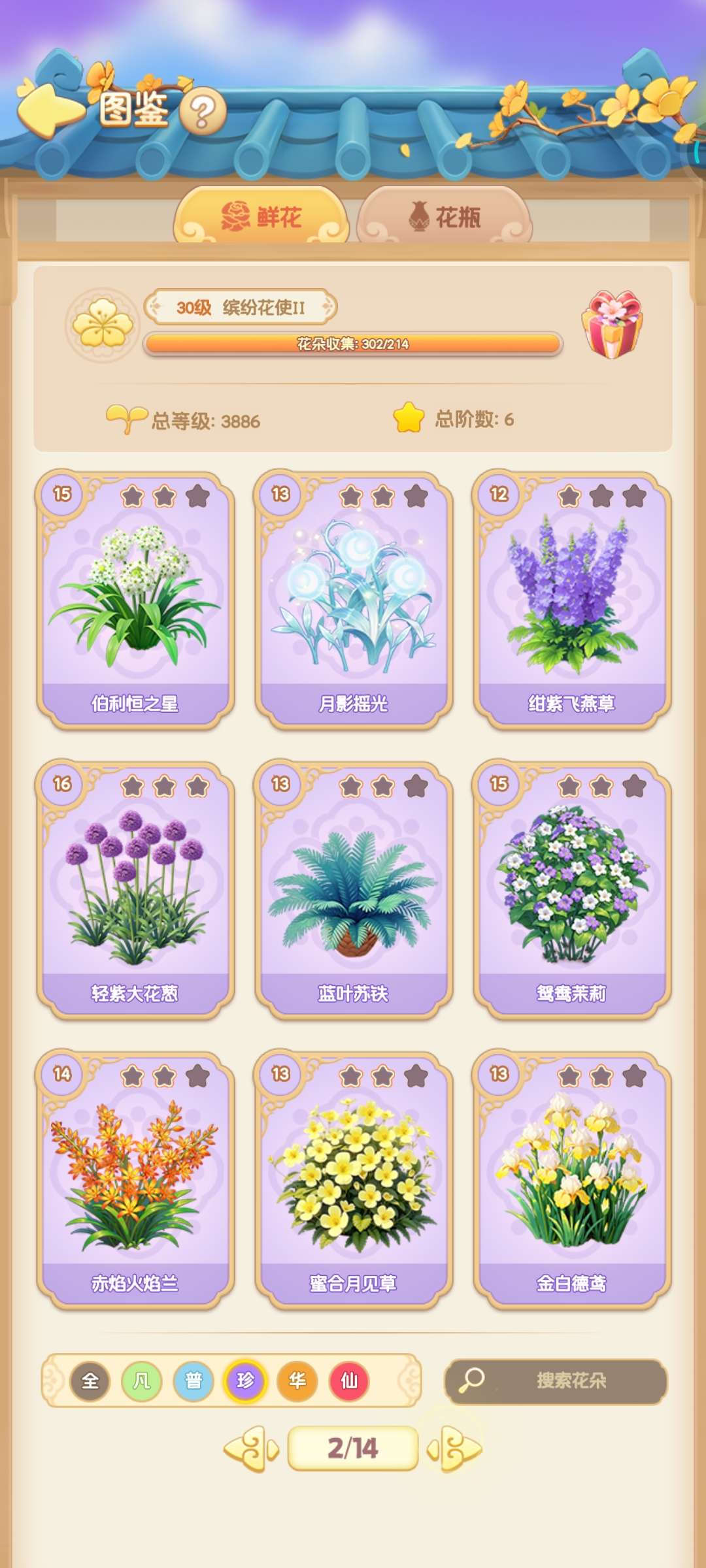Open the 赤焰火焰兰 card
Image resolution: width=706 pixels, height=1568 pixels.
(135, 1180)
